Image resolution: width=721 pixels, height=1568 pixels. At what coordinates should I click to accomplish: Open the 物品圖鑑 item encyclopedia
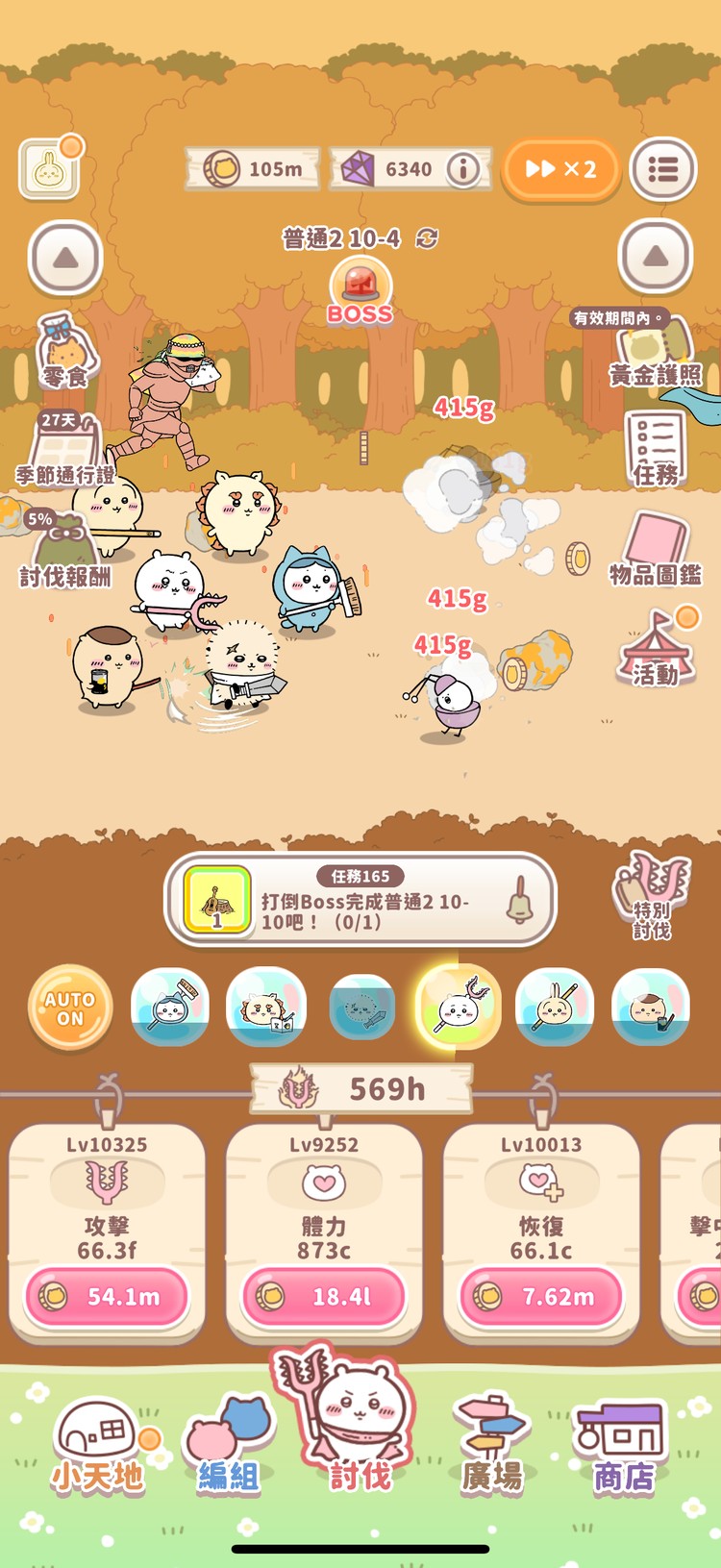[x=656, y=548]
